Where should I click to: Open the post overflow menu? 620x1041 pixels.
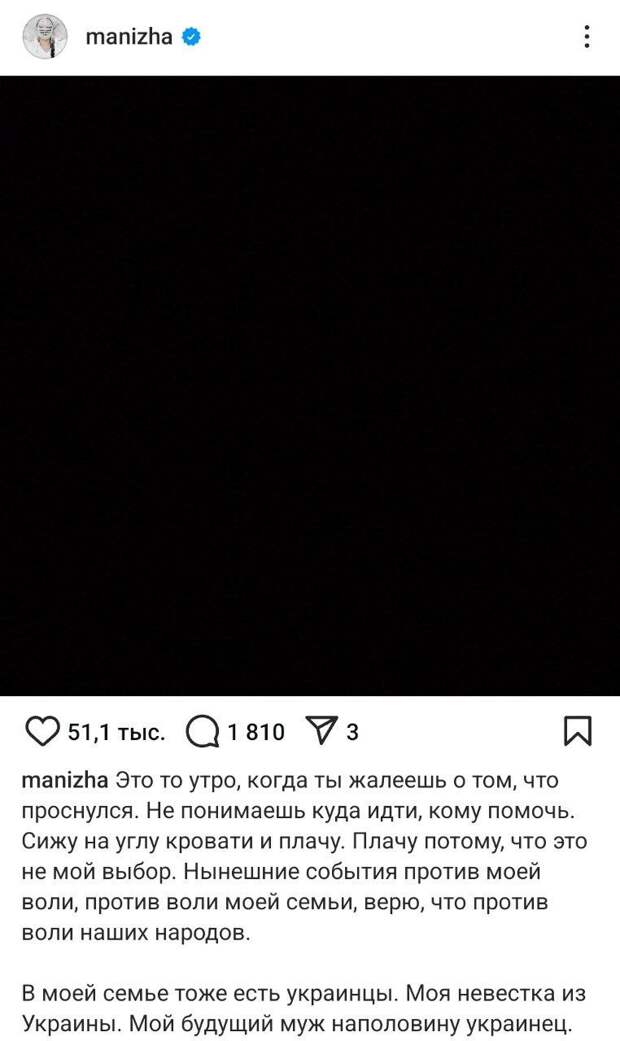tap(586, 37)
